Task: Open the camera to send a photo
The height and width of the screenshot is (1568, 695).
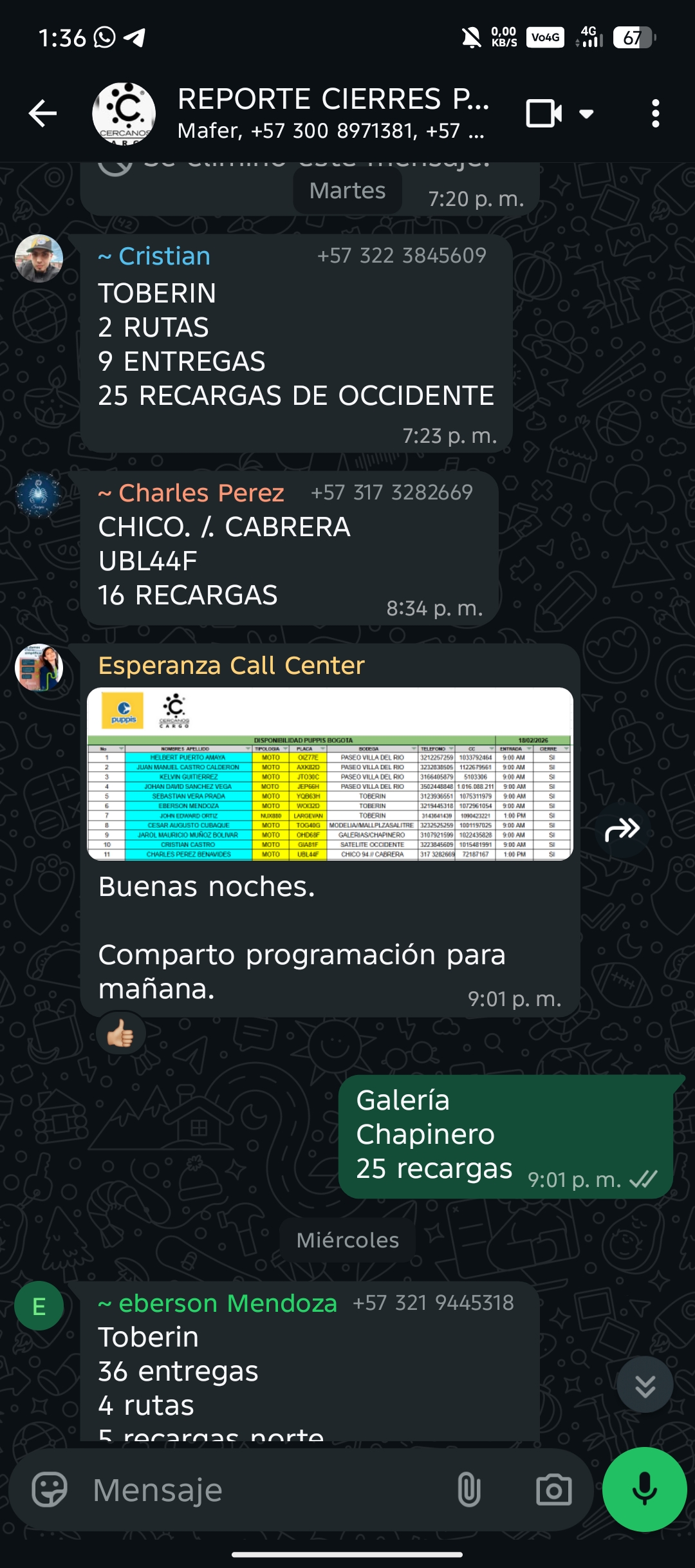Action: click(x=553, y=1489)
